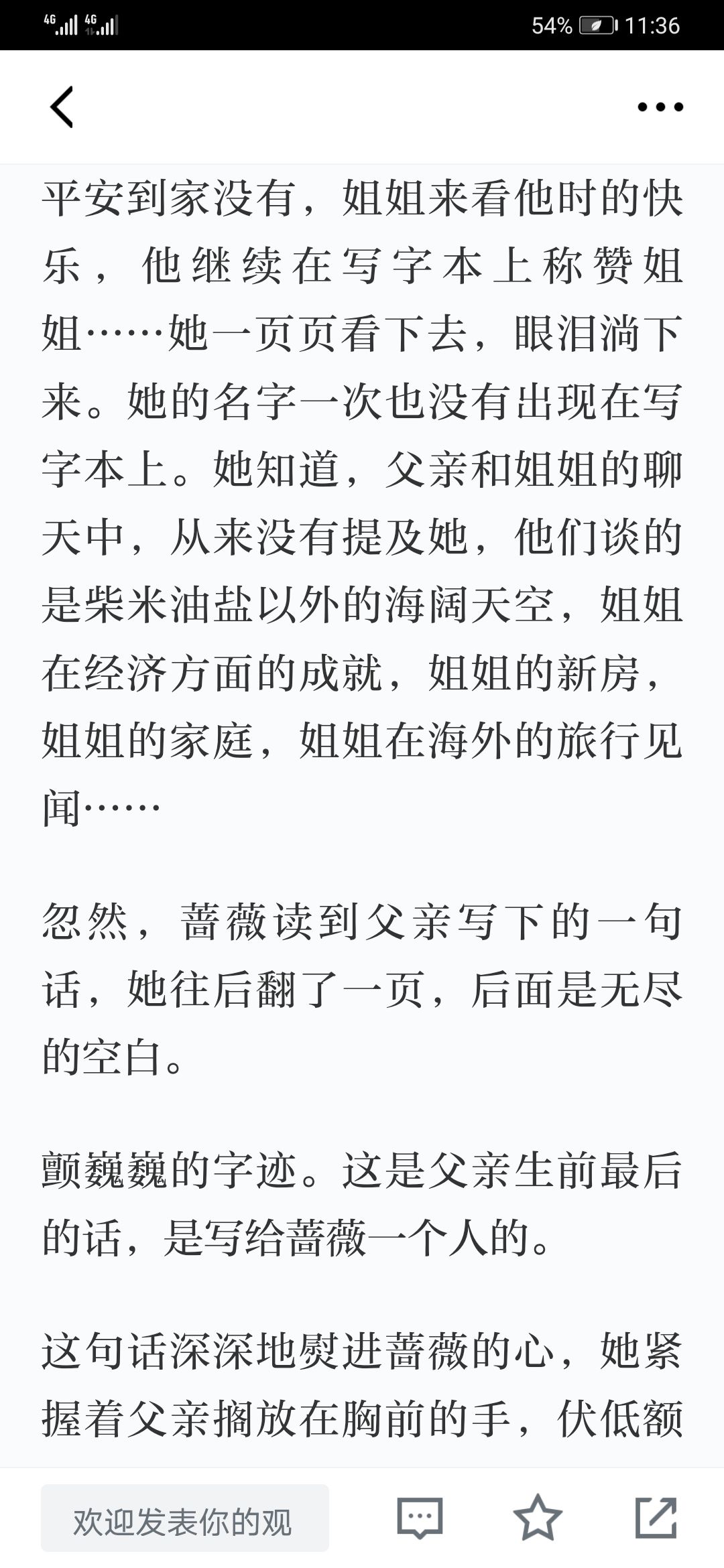724x1568 pixels.
Task: Tap the 欢迎发表你的观 comment input field
Action: [x=185, y=1518]
